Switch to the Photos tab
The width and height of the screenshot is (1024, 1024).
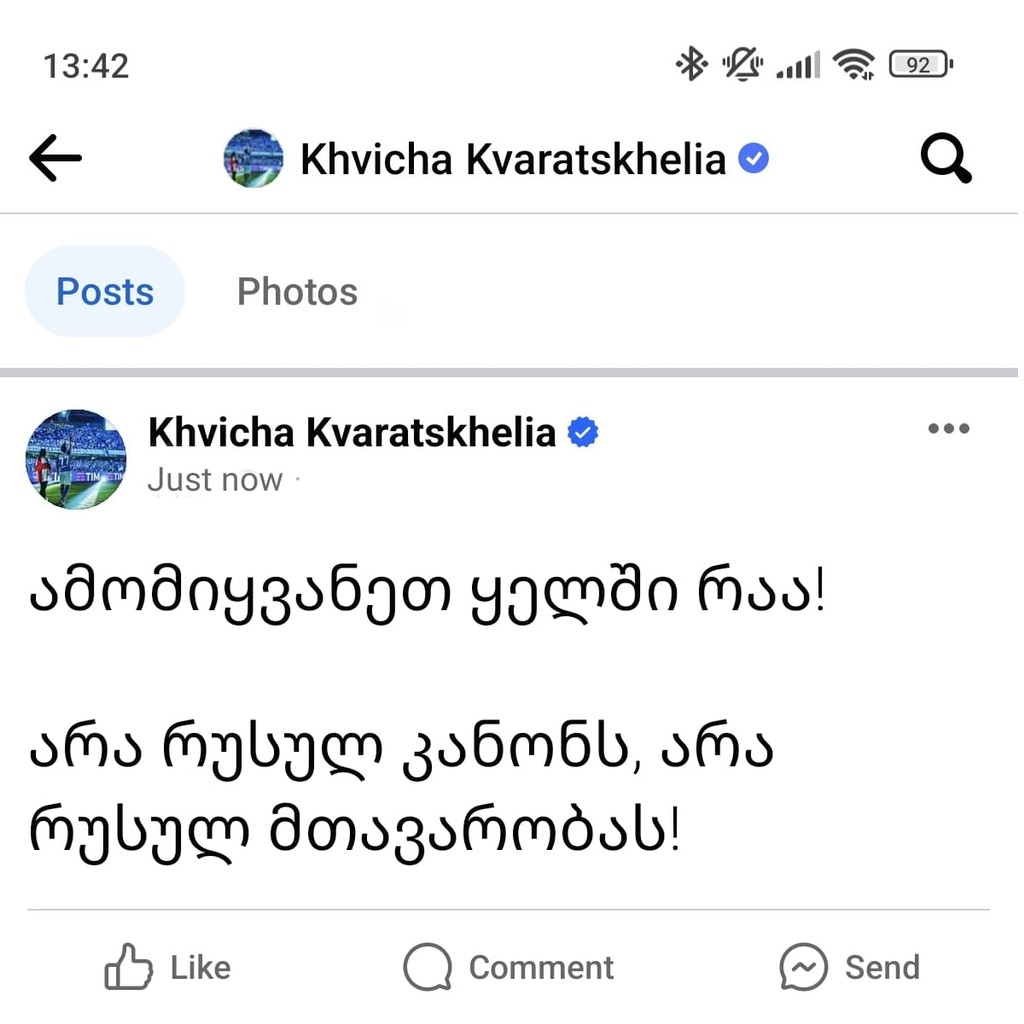click(297, 292)
